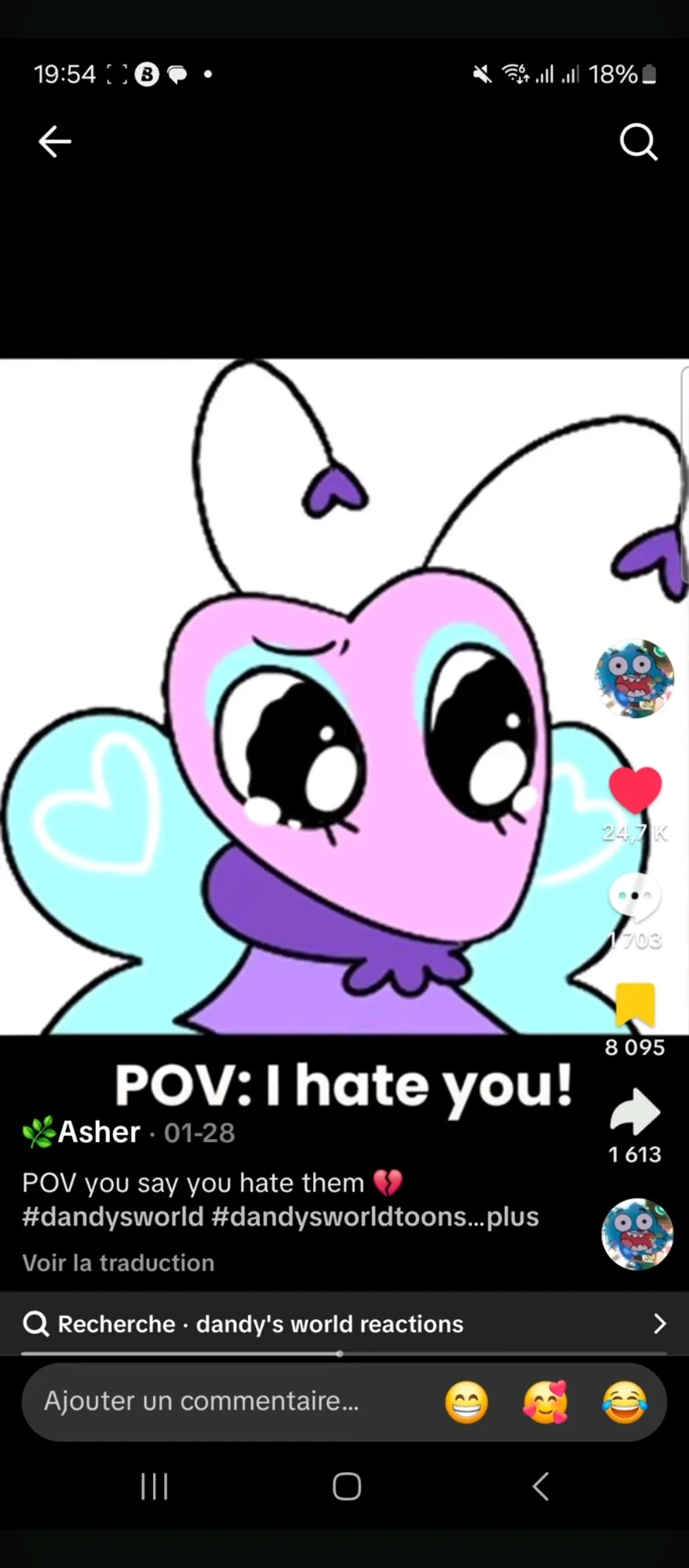Bookmark this video

[635, 1004]
